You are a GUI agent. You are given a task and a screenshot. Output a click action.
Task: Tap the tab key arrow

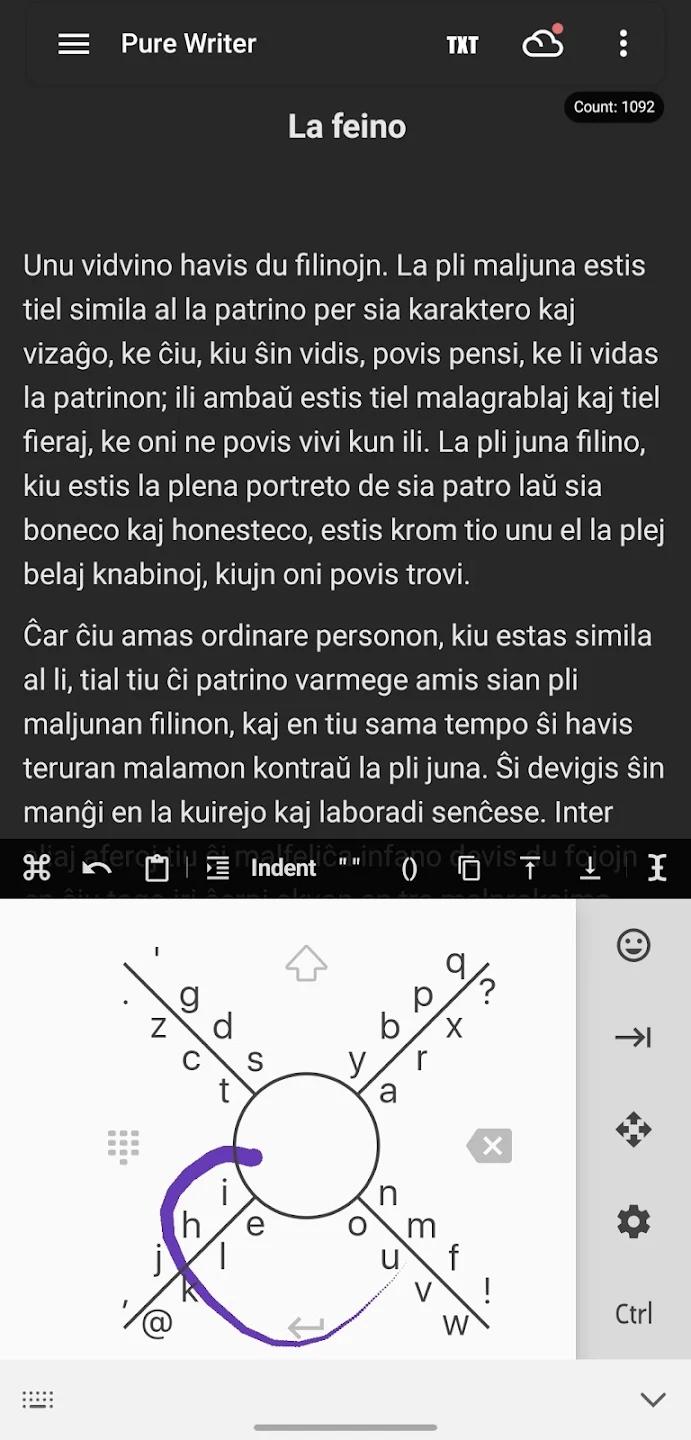633,1038
